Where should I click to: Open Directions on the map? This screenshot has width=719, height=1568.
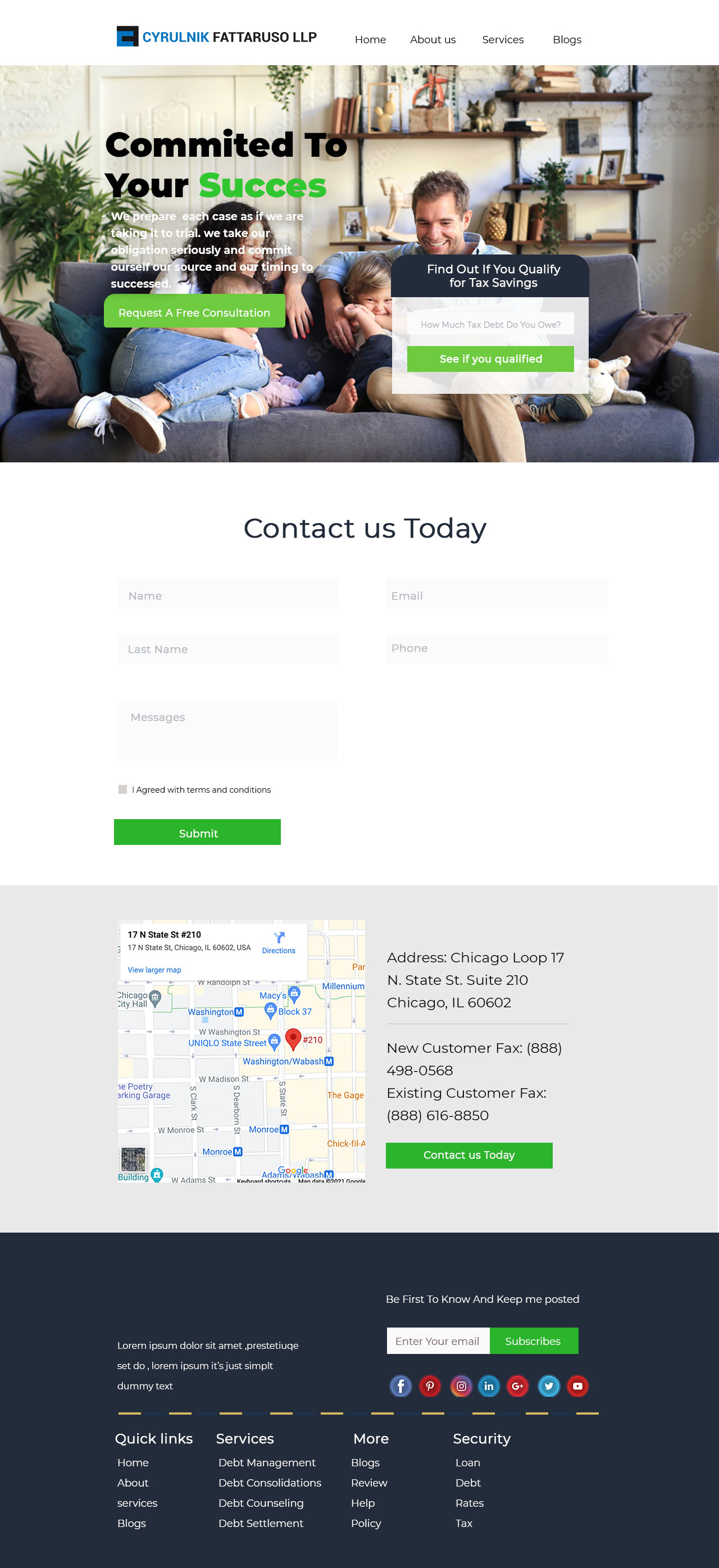click(x=278, y=942)
